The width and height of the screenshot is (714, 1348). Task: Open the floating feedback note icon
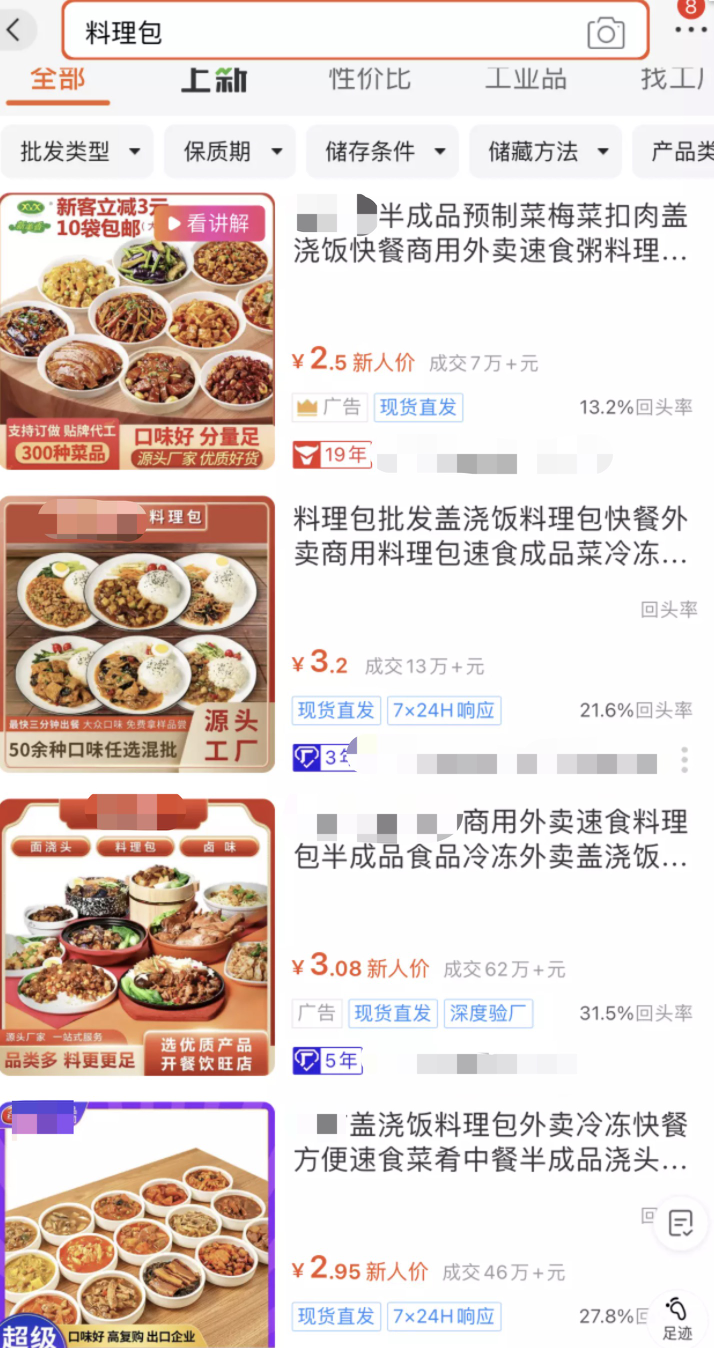tap(681, 1223)
